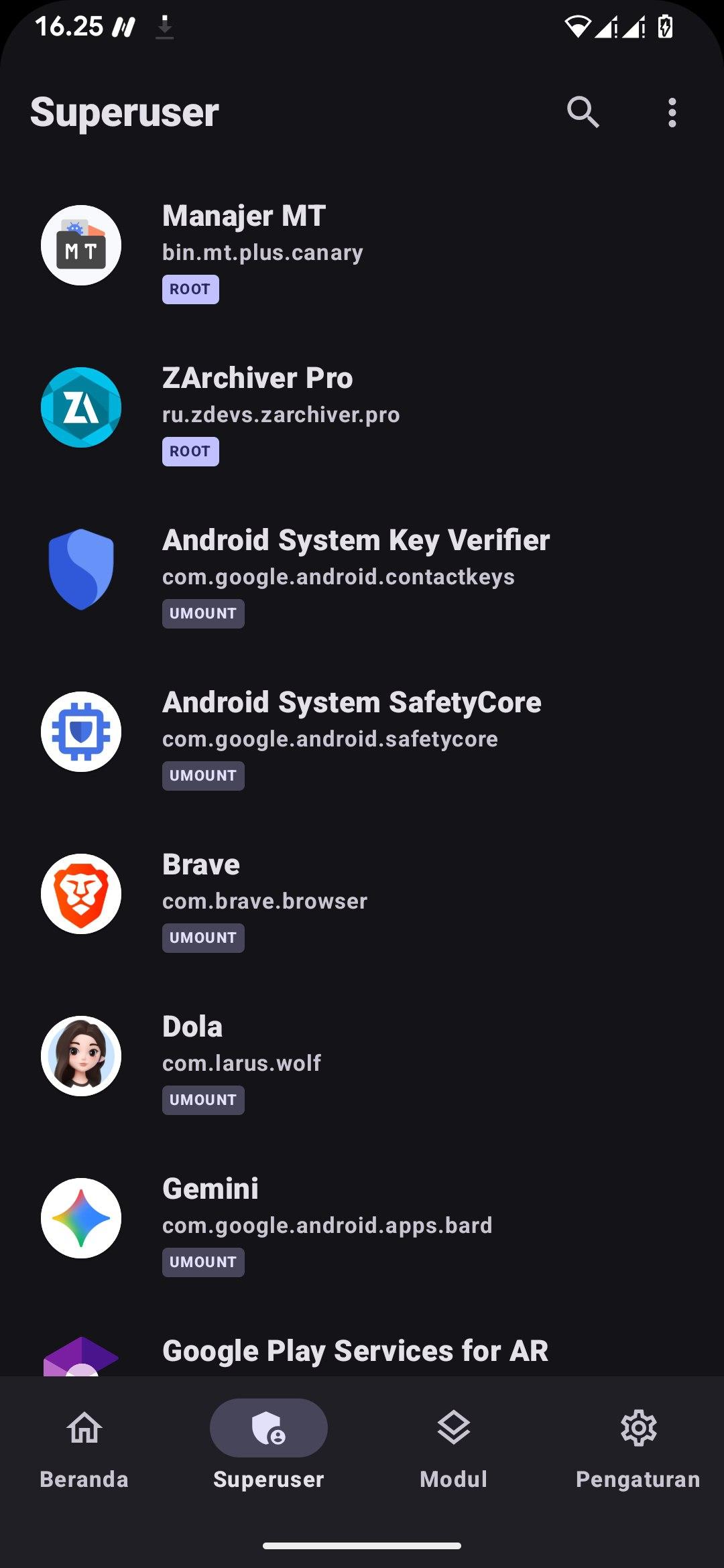
Task: Switch to the Beranda tab
Action: click(84, 1447)
